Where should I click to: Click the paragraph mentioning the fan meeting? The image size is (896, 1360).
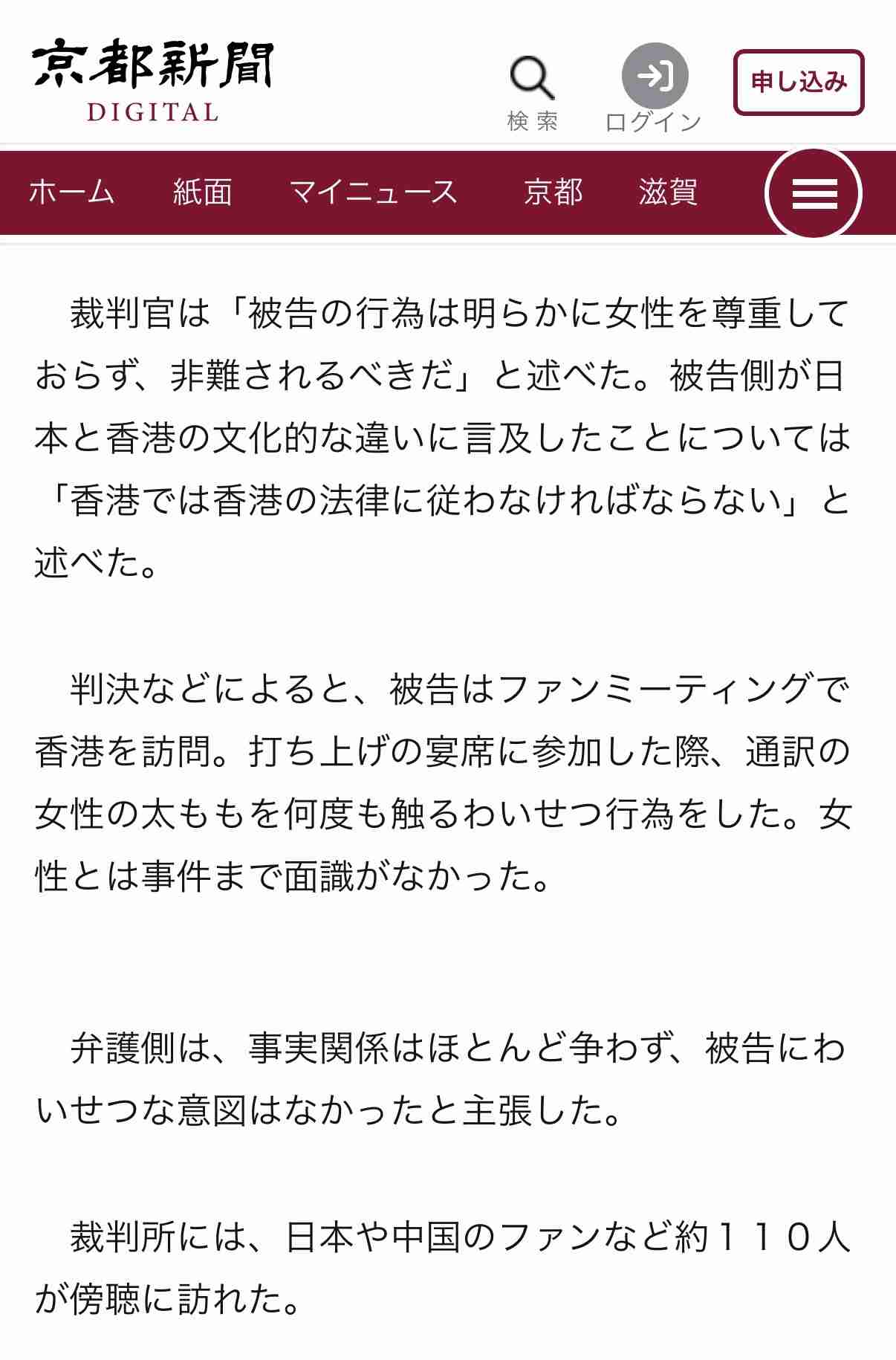pyautogui.click(x=446, y=780)
